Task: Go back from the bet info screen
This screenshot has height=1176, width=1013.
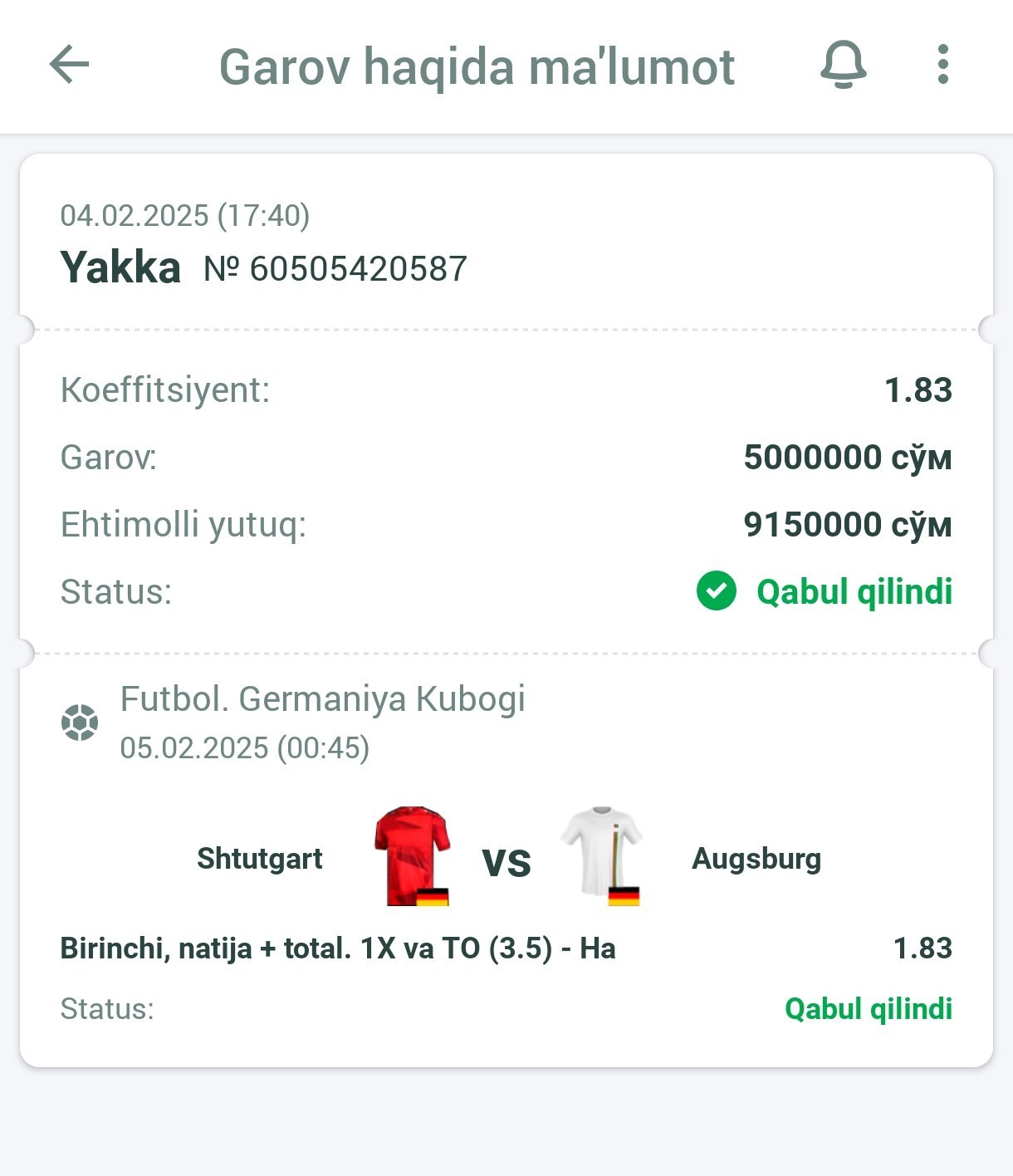Action: 70,65
